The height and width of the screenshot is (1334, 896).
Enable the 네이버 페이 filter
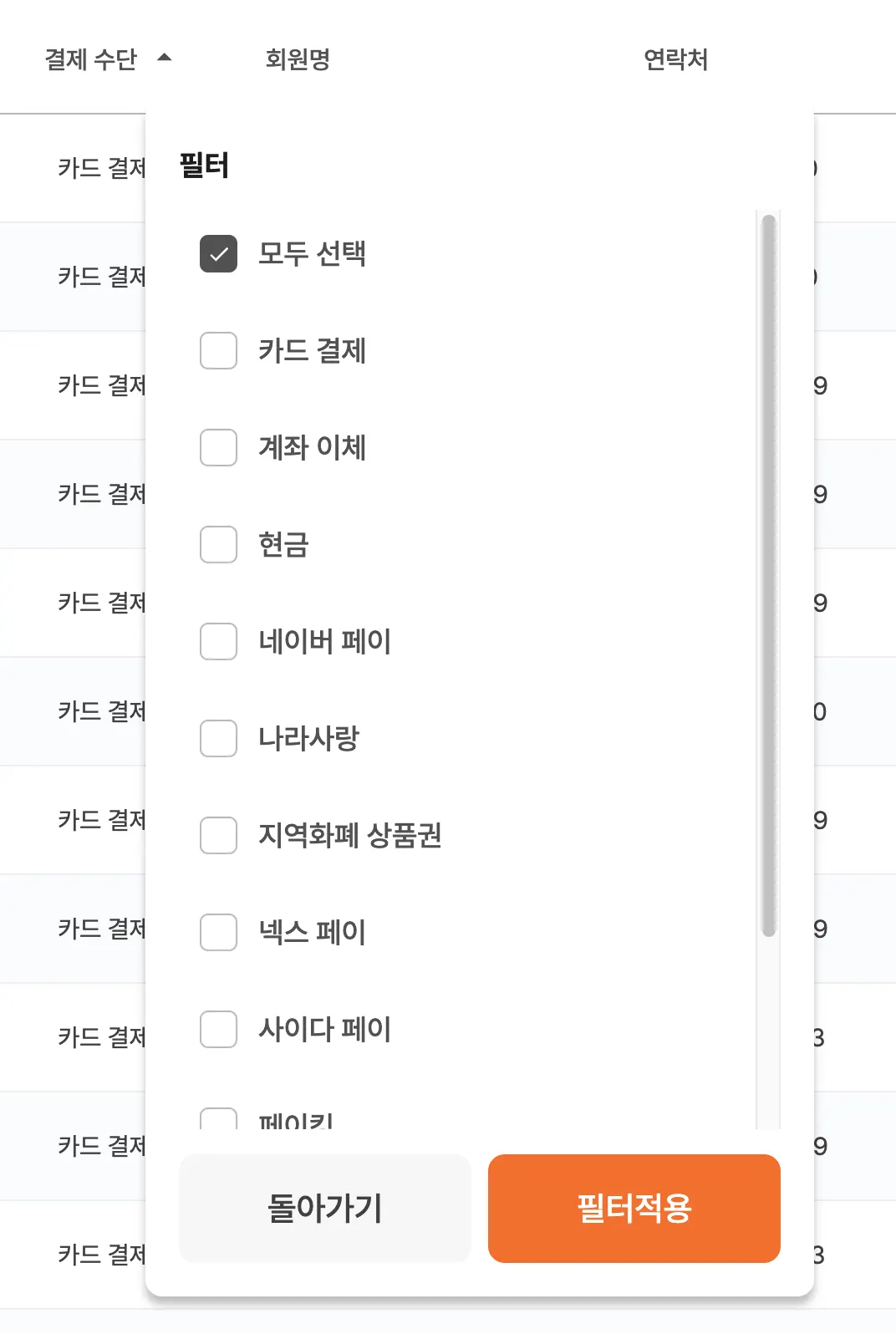pyautogui.click(x=218, y=642)
